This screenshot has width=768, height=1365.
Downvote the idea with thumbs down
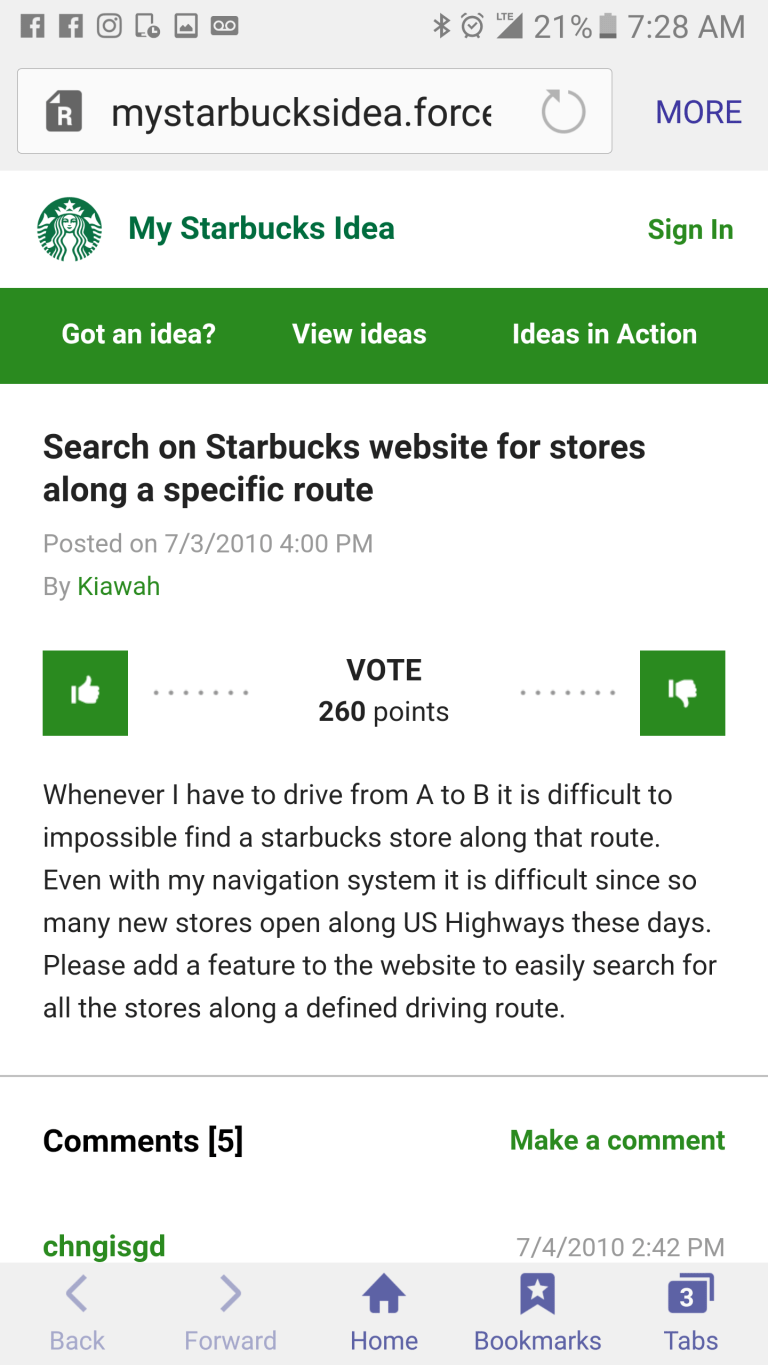[x=682, y=693]
